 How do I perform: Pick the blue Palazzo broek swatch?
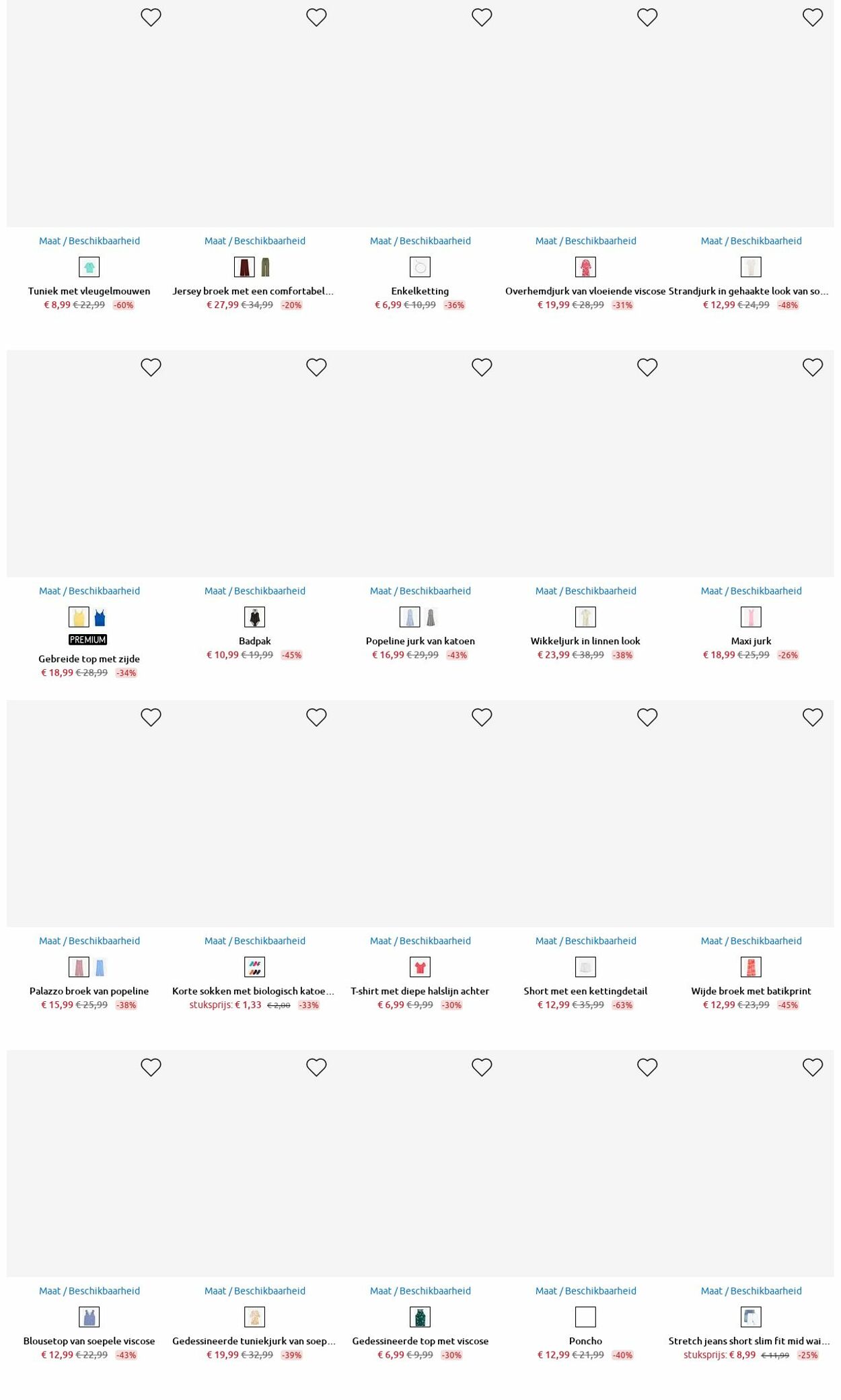(x=100, y=967)
